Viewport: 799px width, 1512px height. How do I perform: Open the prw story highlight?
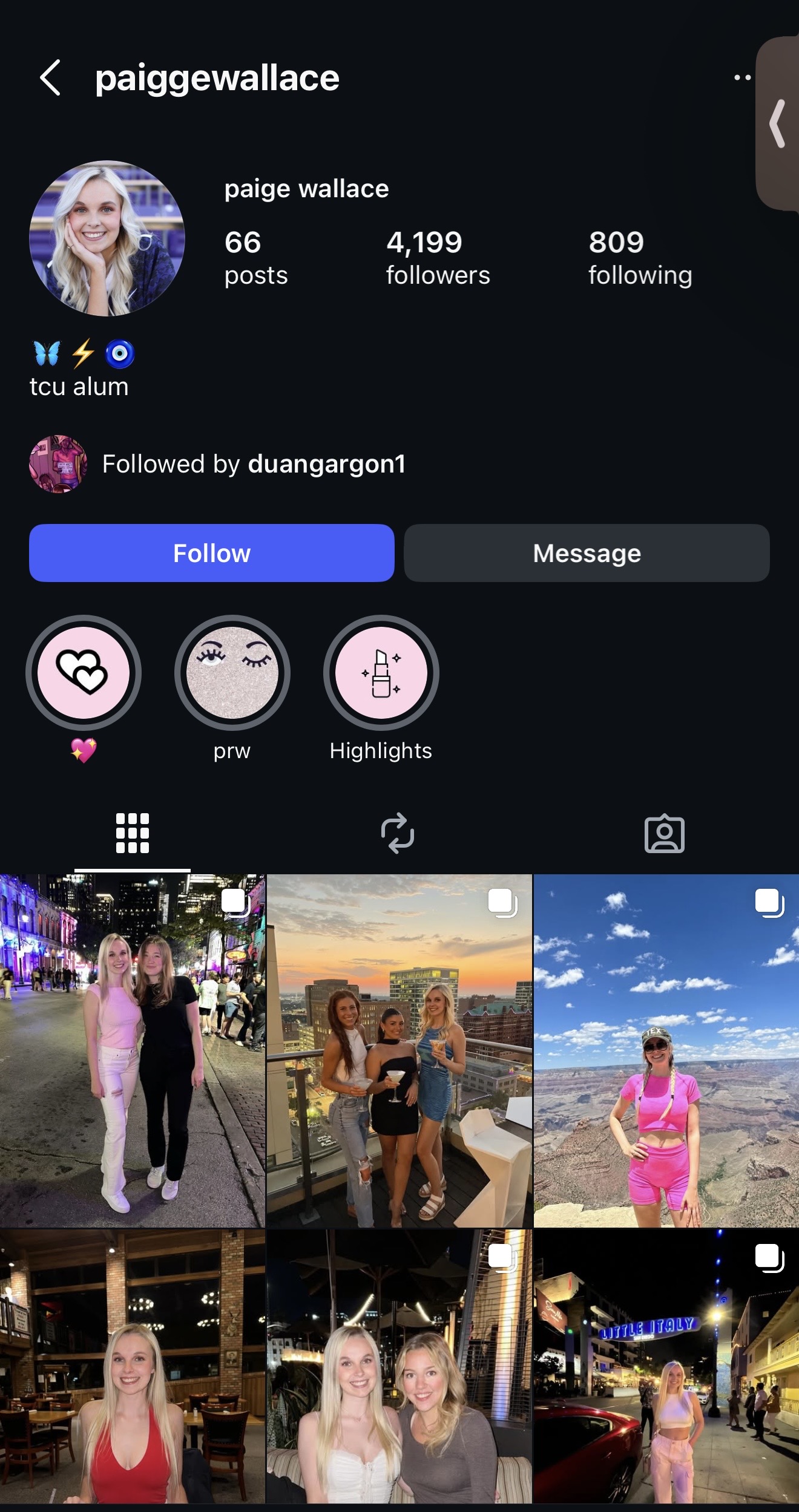point(232,673)
